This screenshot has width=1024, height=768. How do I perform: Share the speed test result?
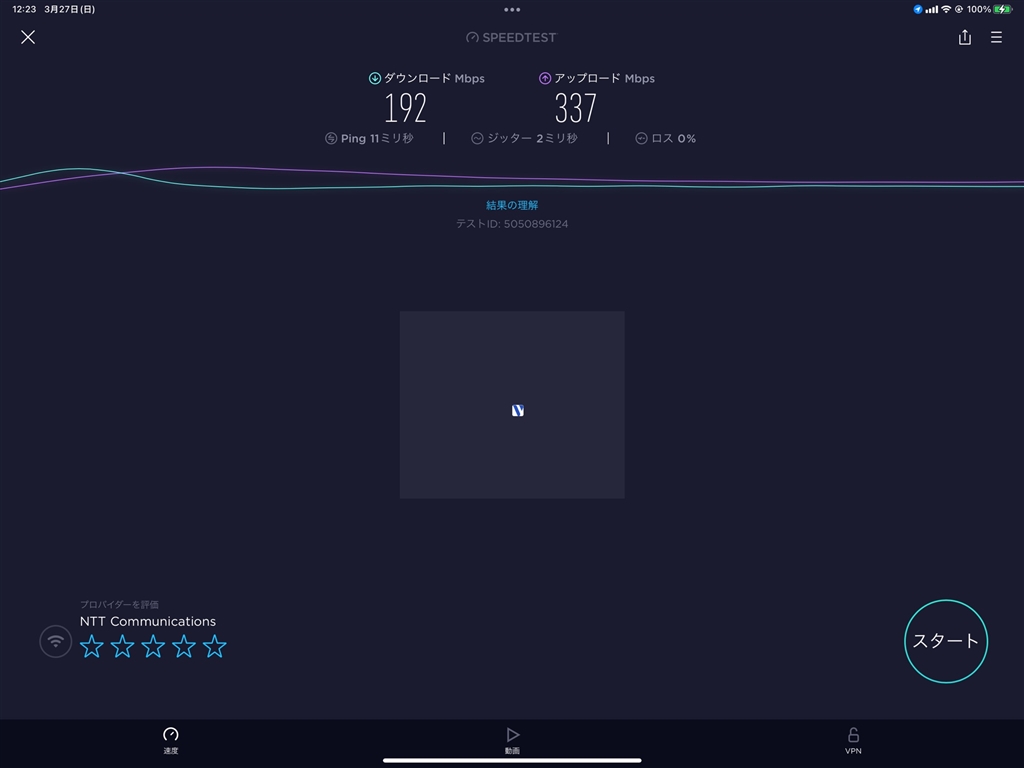pyautogui.click(x=964, y=37)
